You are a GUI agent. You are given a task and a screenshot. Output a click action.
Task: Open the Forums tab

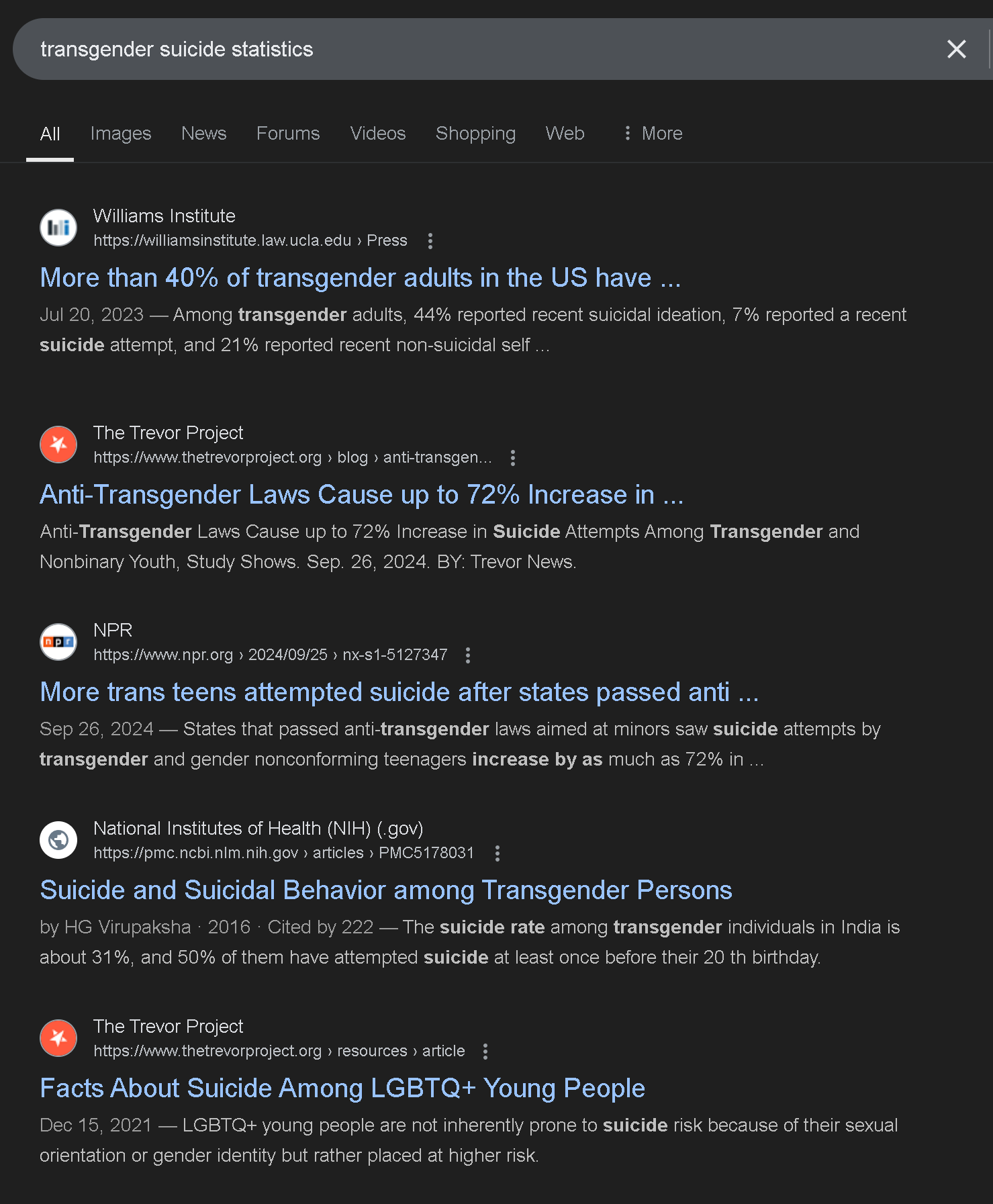(x=288, y=134)
